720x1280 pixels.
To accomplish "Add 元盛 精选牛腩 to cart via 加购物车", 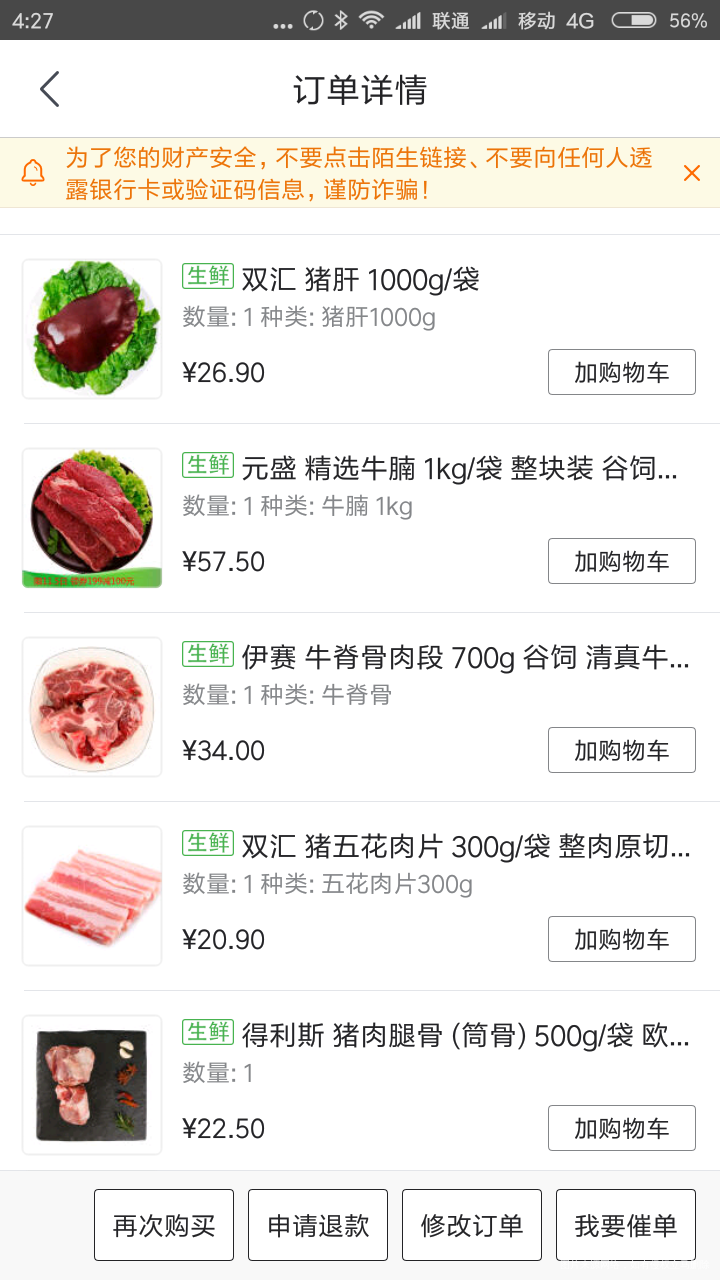I will coord(621,561).
